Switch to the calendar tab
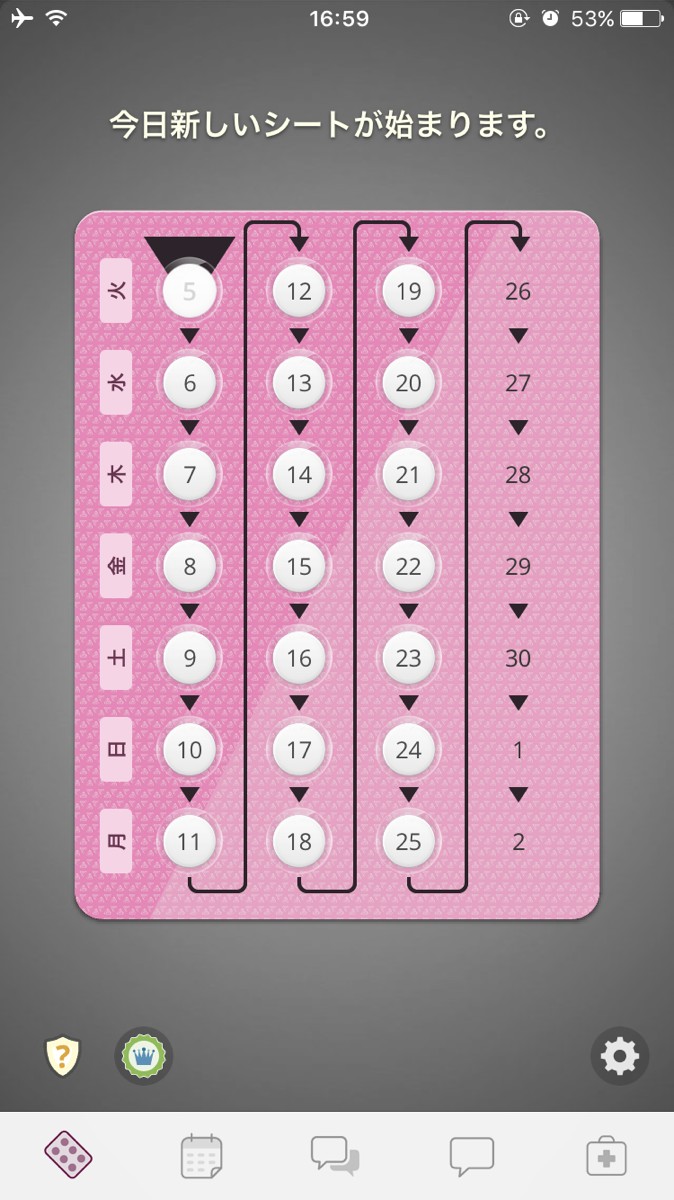This screenshot has height=1200, width=674. pos(202,1157)
